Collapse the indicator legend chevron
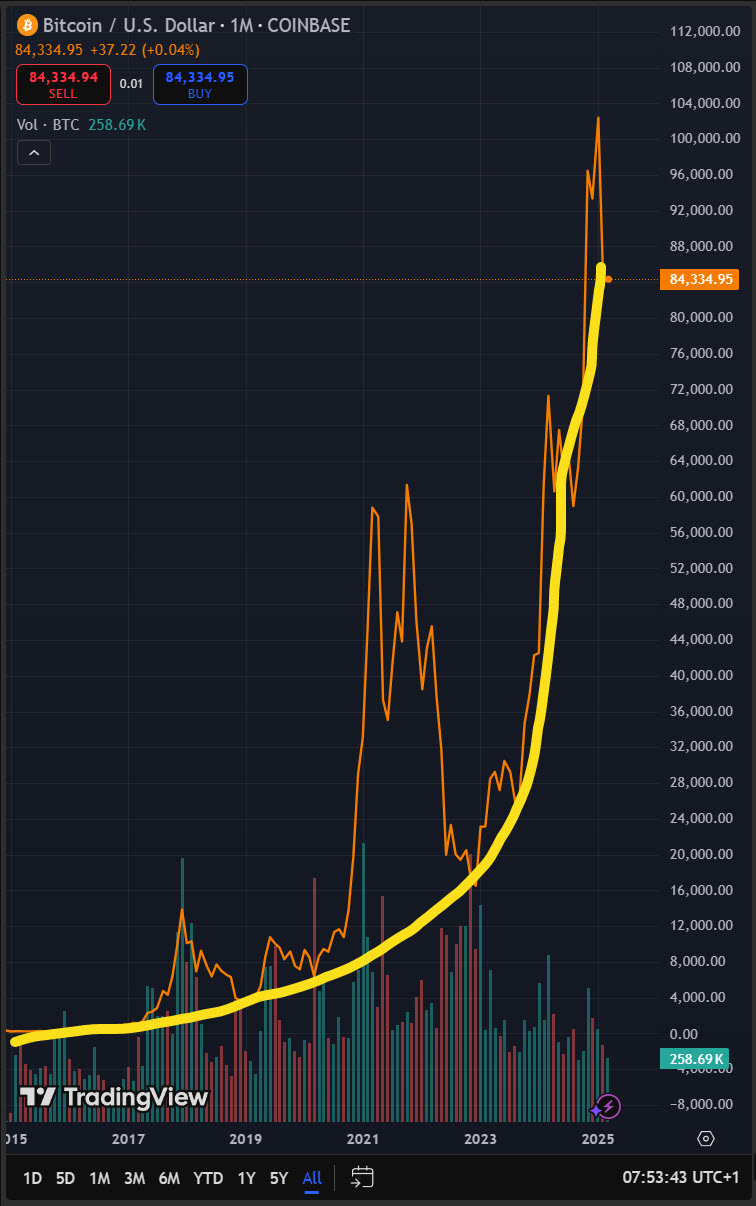The height and width of the screenshot is (1206, 756). click(34, 153)
